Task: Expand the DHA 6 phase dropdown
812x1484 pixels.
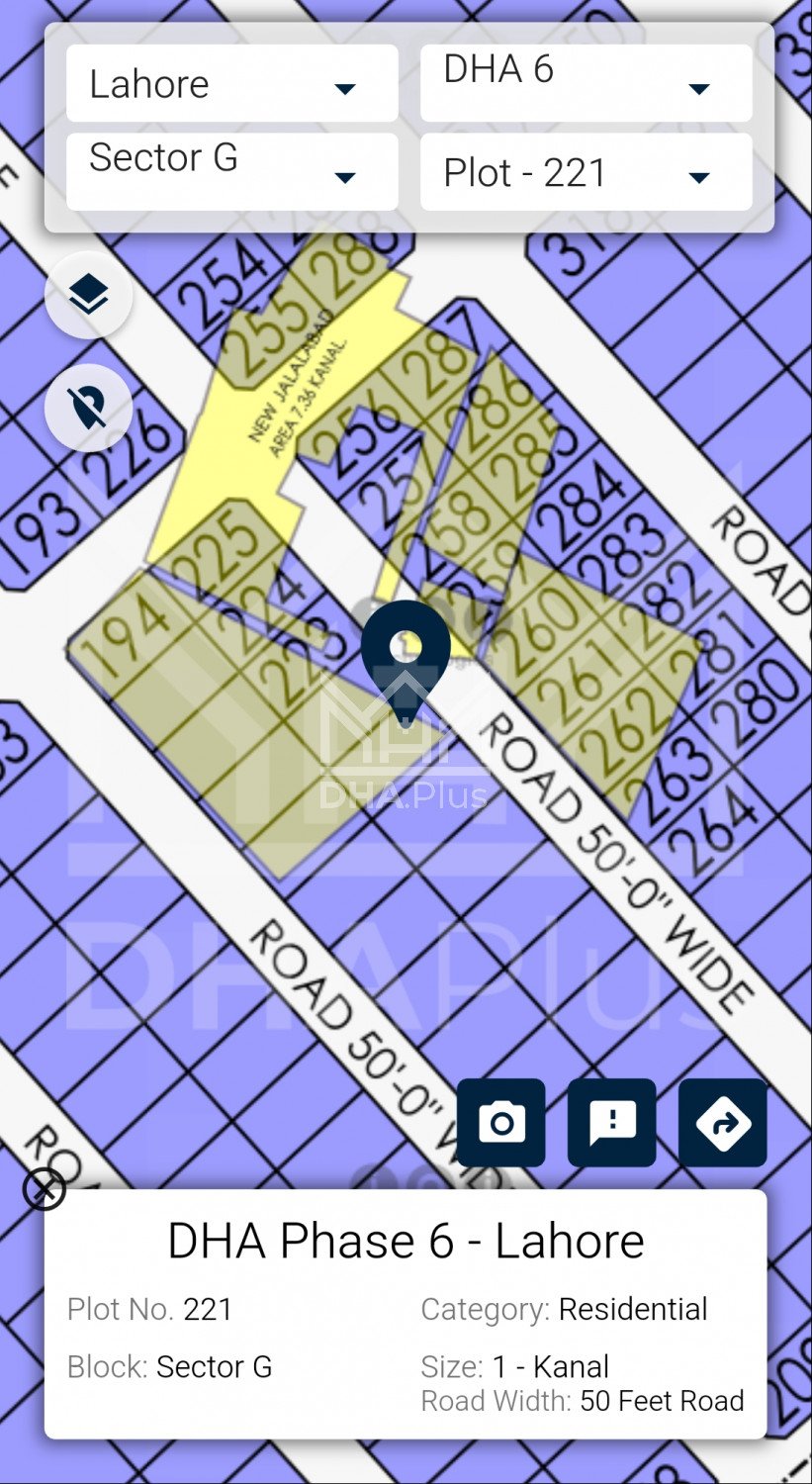Action: (x=586, y=83)
